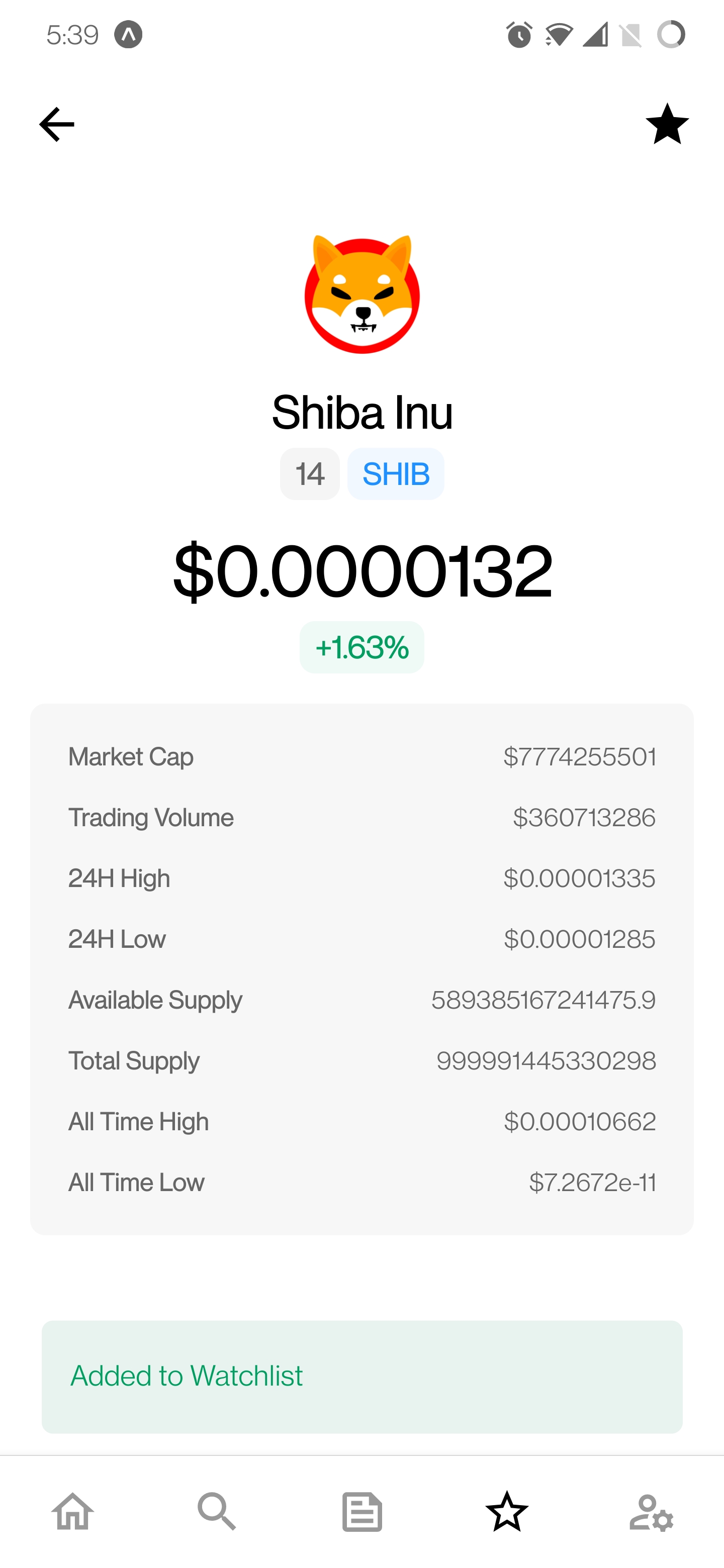
Task: Open the profile settings tab
Action: pyautogui.click(x=651, y=1511)
